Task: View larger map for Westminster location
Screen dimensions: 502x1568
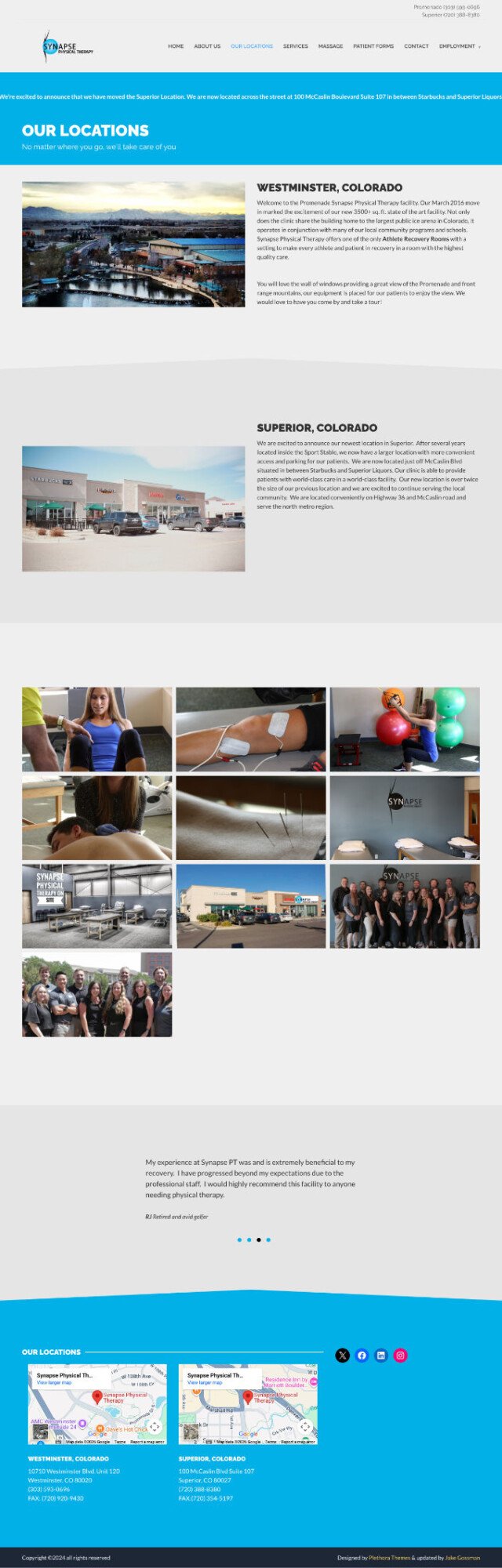Action: (x=54, y=1382)
